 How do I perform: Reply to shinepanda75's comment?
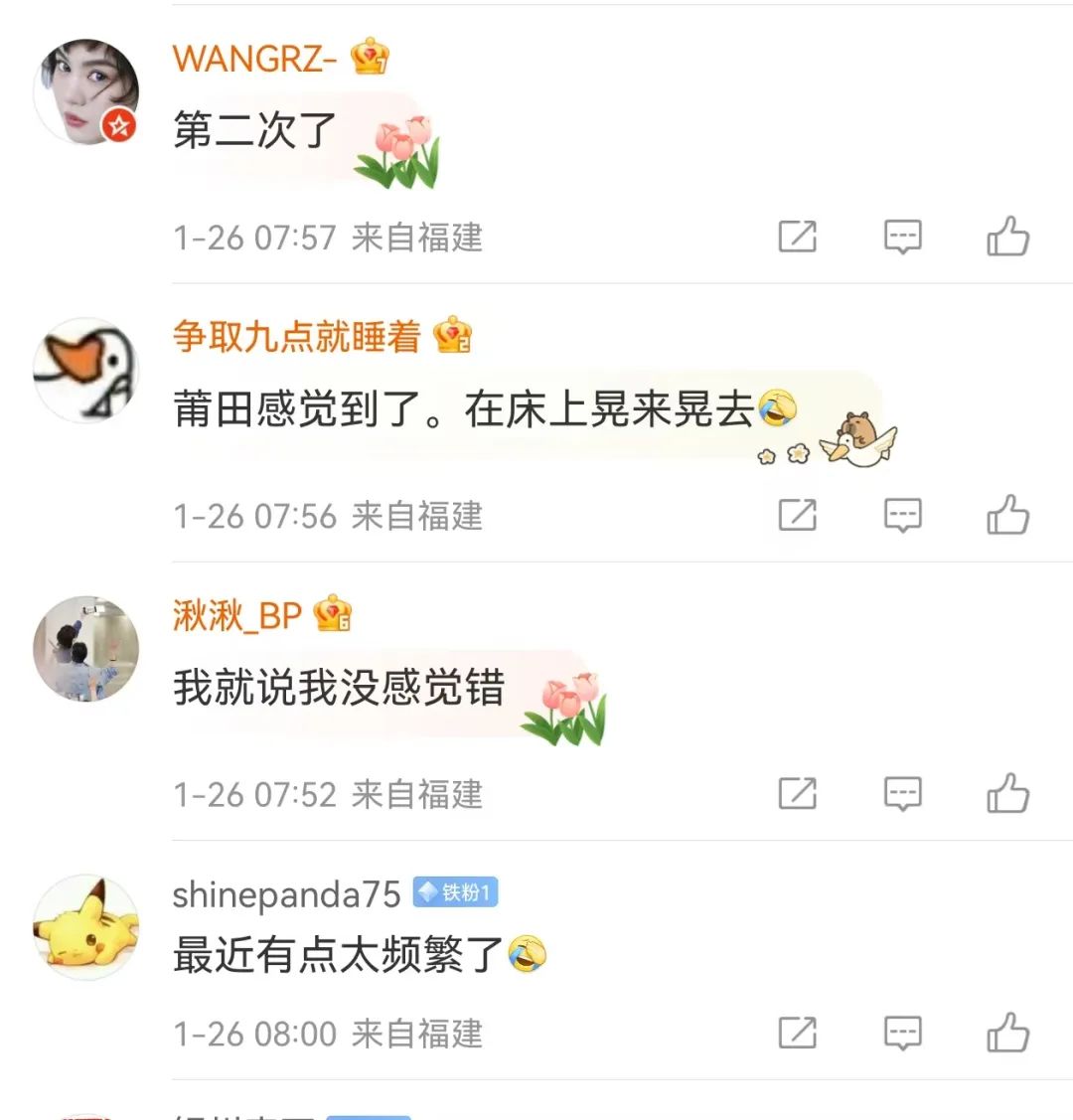pos(902,1034)
